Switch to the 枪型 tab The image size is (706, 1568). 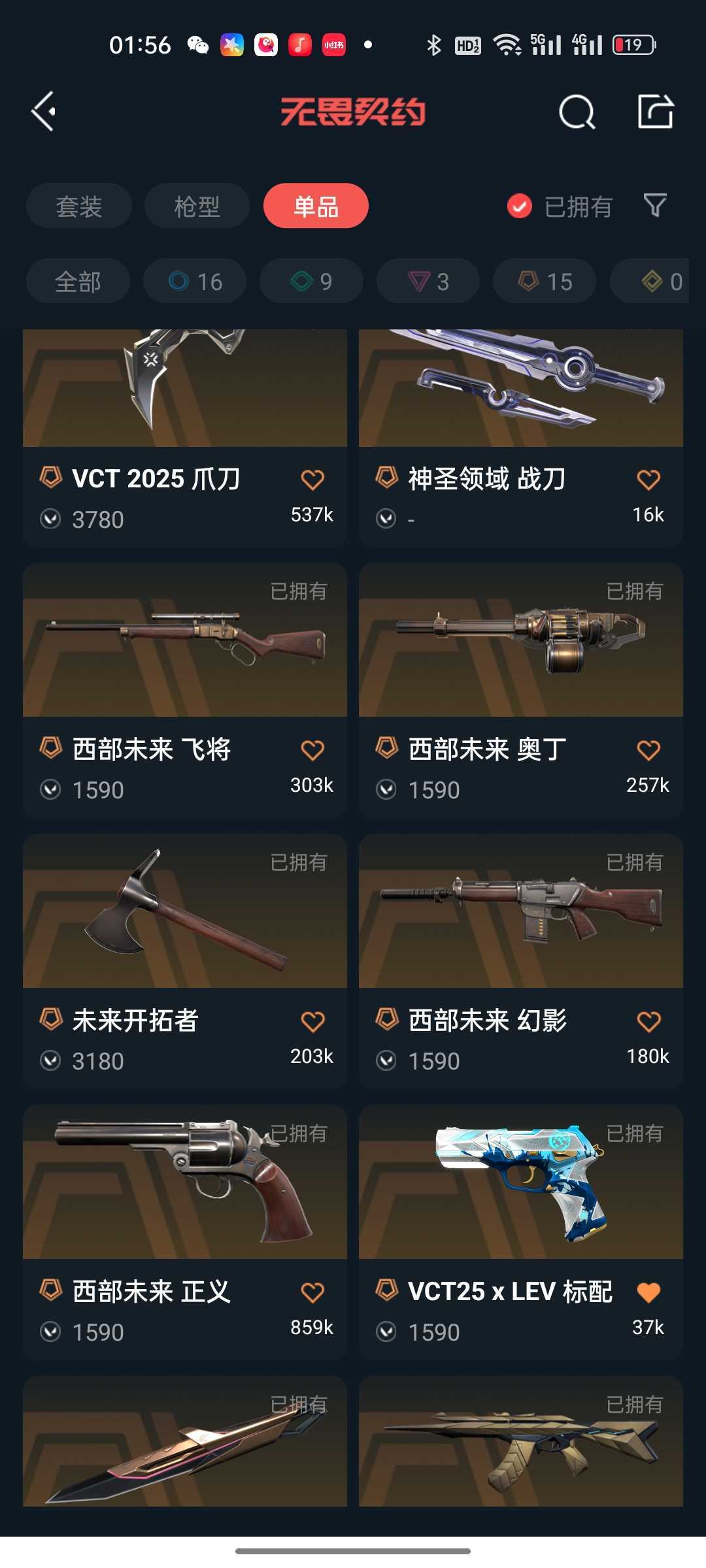tap(197, 206)
